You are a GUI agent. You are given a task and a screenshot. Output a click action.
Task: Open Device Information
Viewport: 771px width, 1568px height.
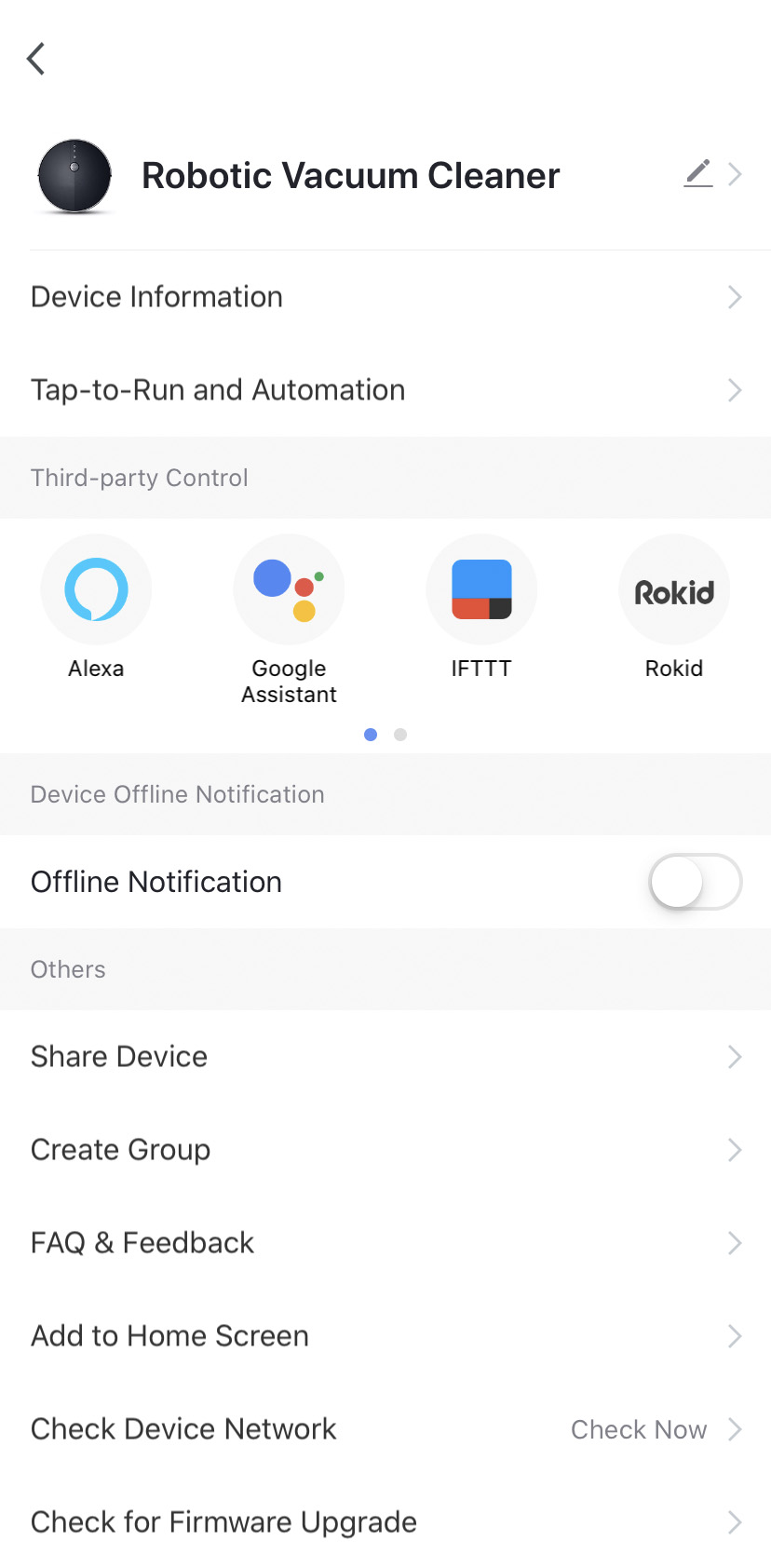tap(385, 297)
